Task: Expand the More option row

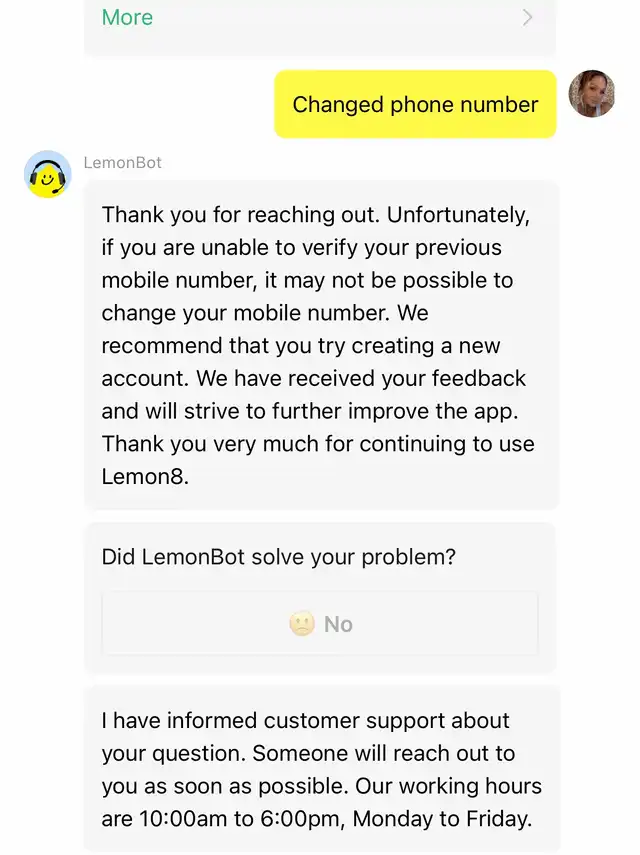Action: [x=319, y=18]
